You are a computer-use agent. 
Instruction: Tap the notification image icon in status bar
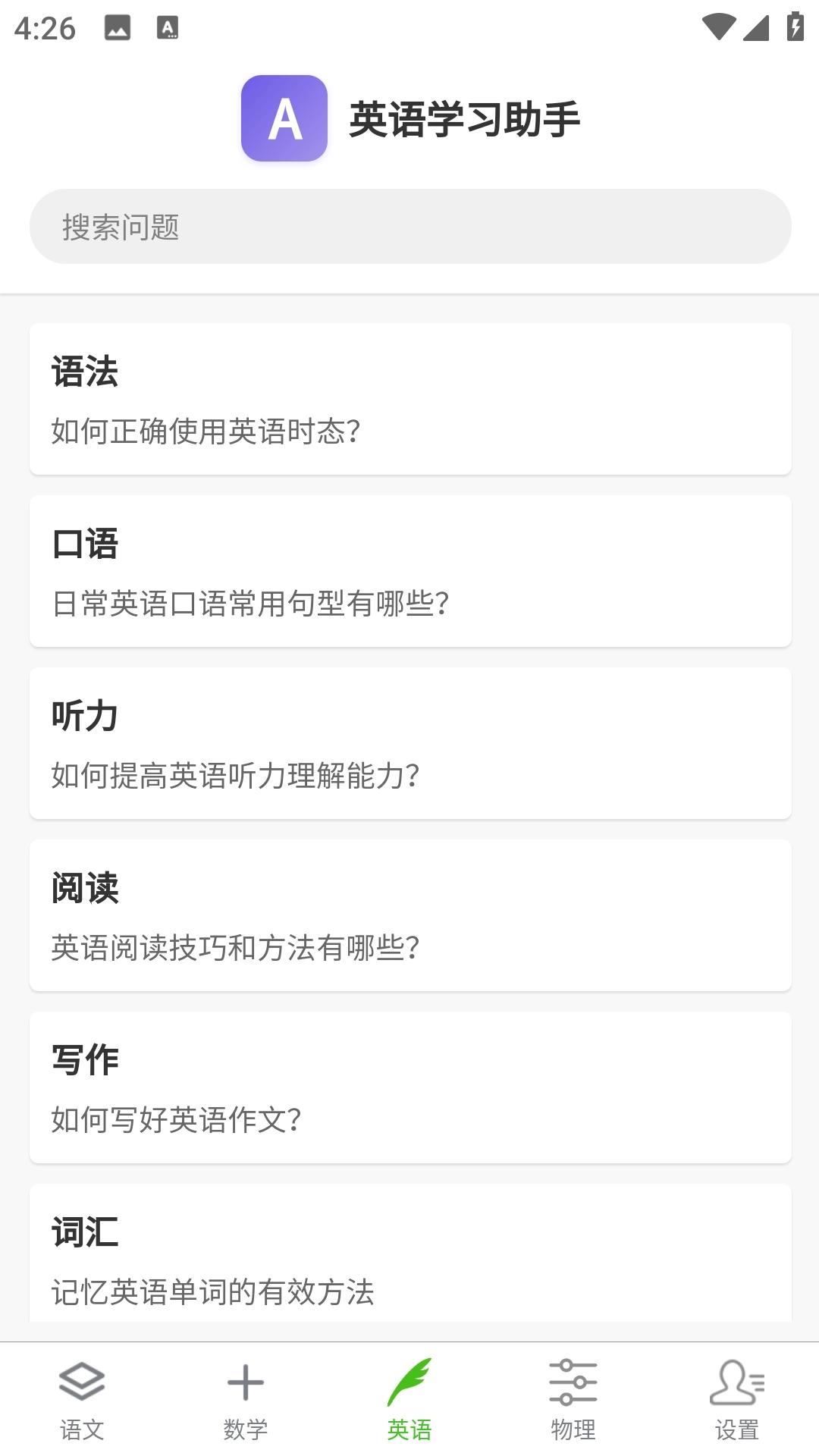pyautogui.click(x=118, y=27)
